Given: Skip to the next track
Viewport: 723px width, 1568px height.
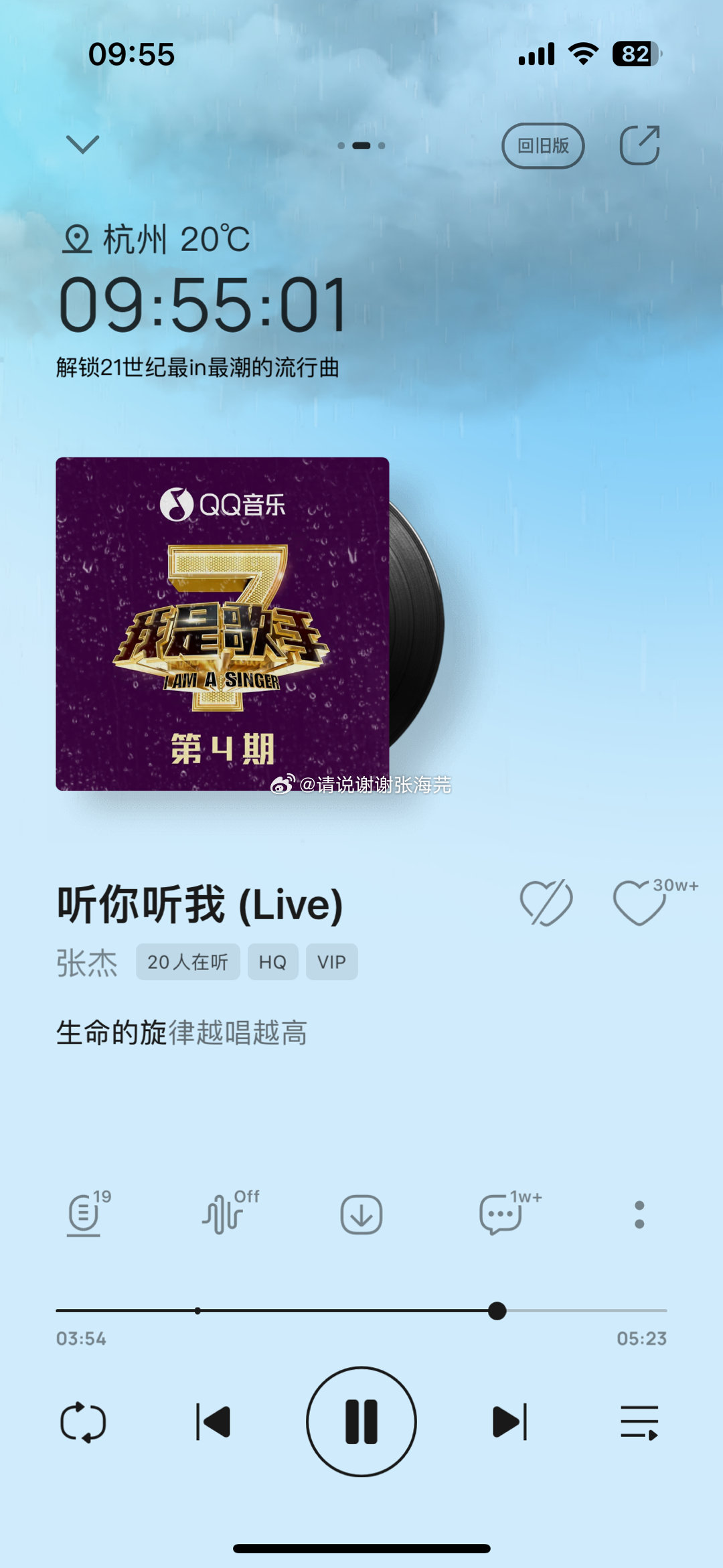Looking at the screenshot, I should pyautogui.click(x=509, y=1422).
